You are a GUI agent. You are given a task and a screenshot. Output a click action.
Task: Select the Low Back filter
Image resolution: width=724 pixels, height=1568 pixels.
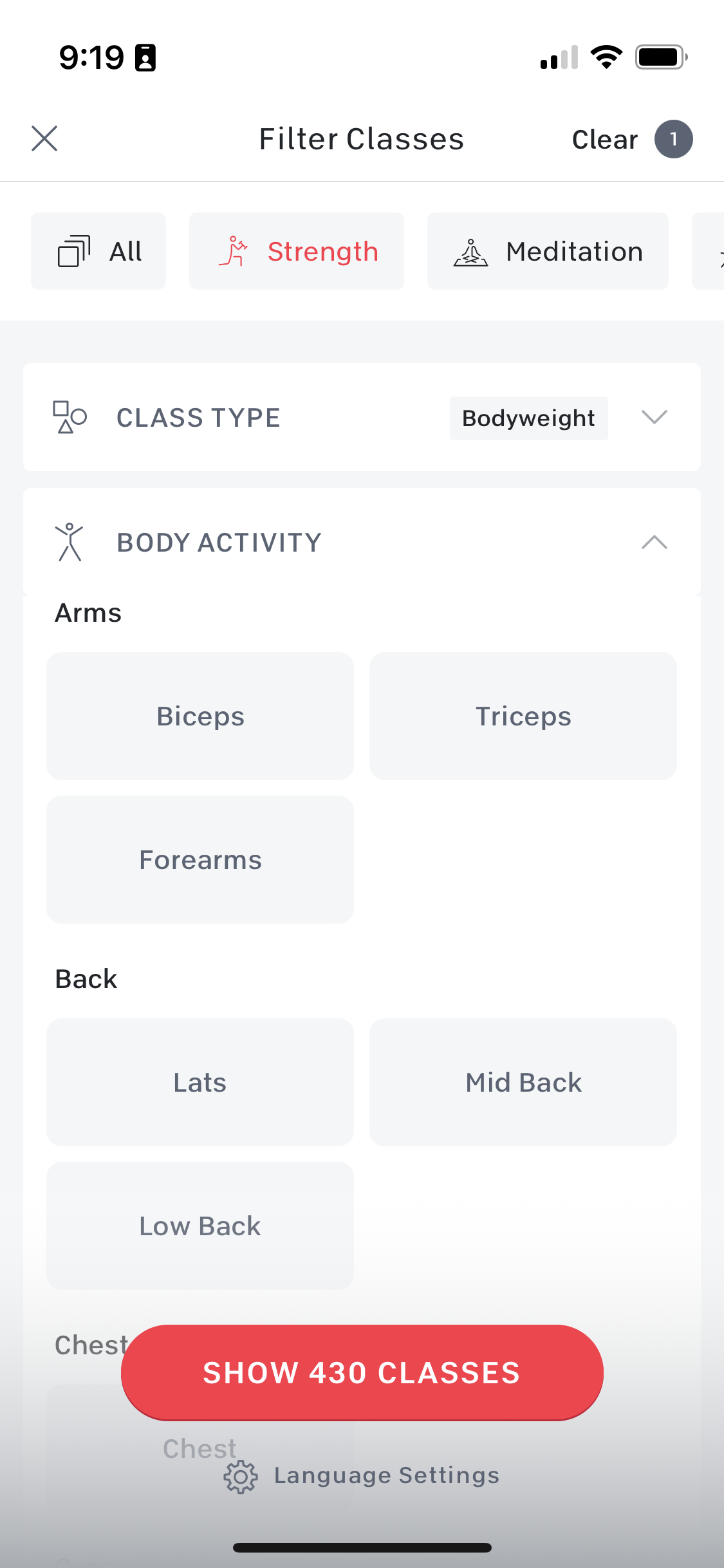point(200,1226)
